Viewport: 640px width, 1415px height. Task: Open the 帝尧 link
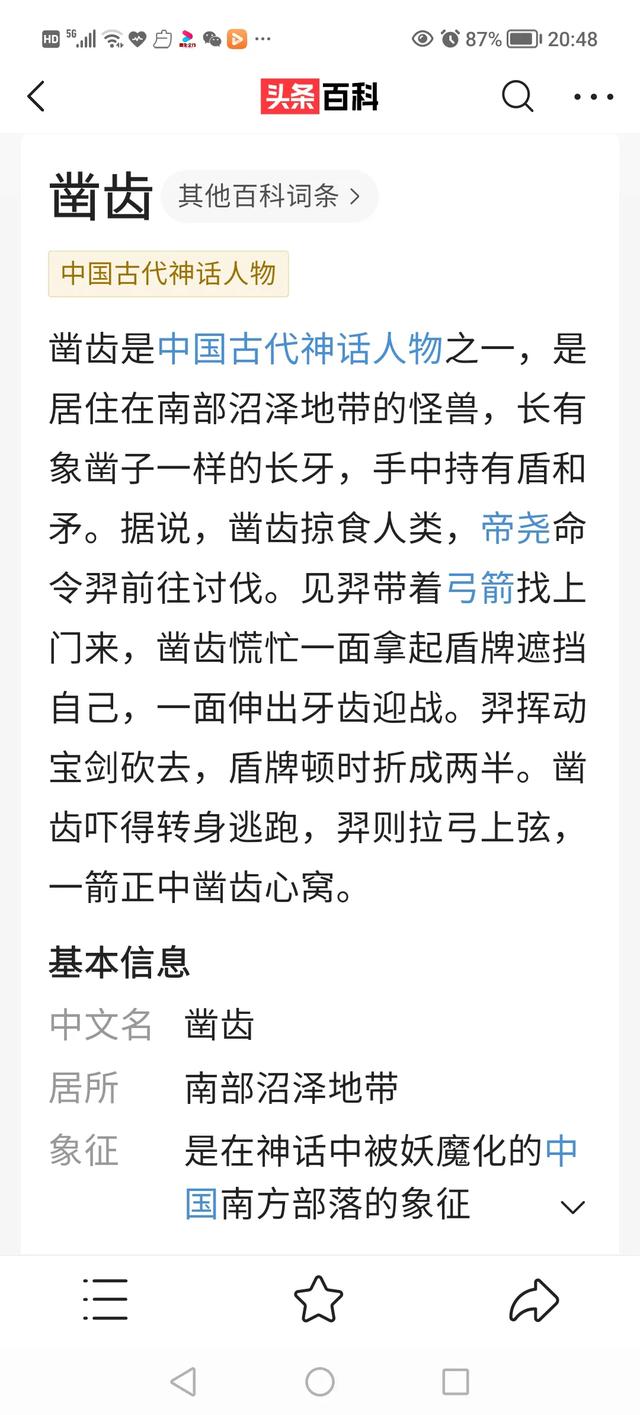pyautogui.click(x=516, y=528)
